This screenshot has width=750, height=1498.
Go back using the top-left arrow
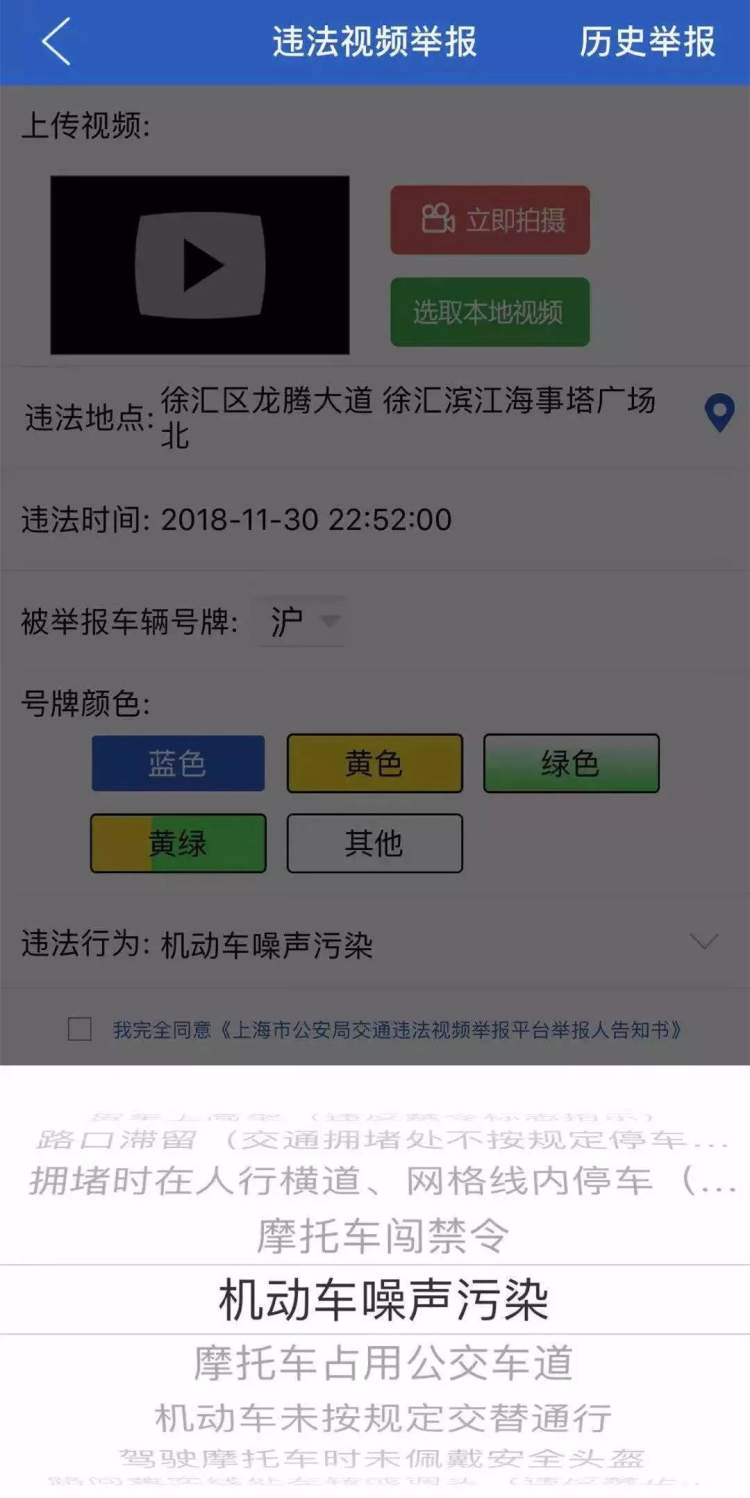tap(56, 42)
